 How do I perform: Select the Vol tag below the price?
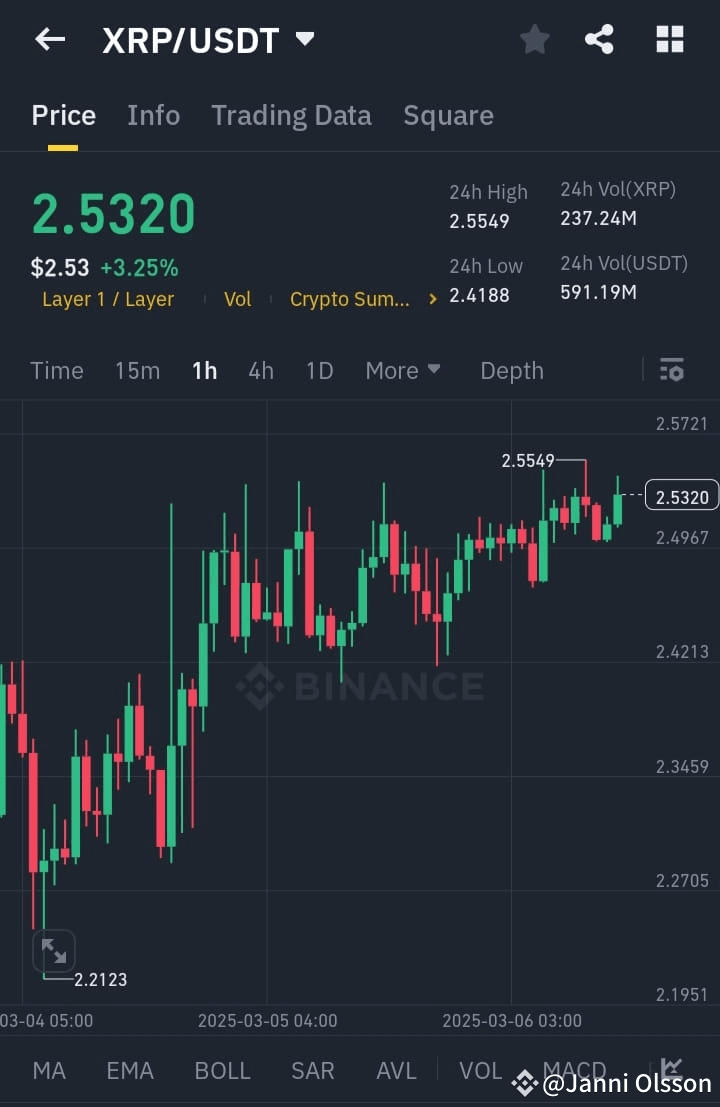(238, 299)
